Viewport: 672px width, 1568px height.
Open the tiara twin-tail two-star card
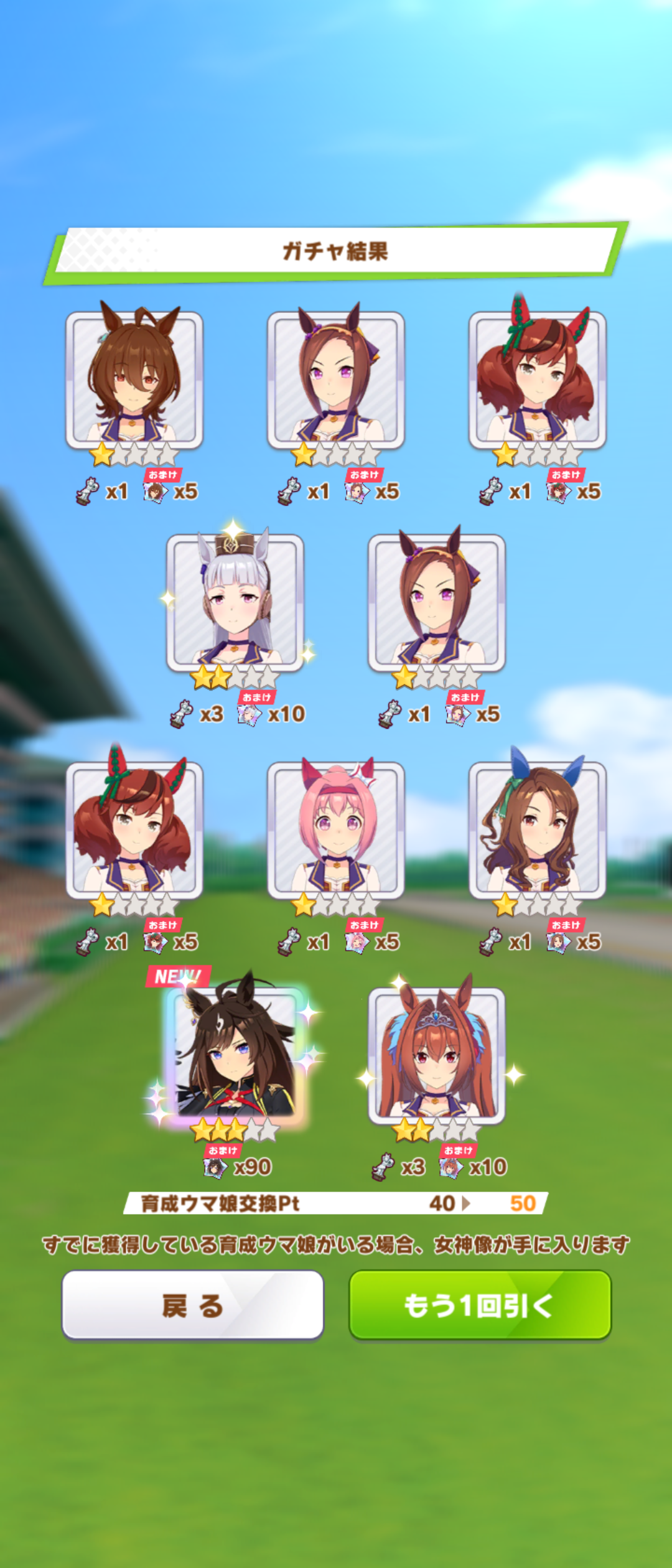click(x=437, y=1056)
